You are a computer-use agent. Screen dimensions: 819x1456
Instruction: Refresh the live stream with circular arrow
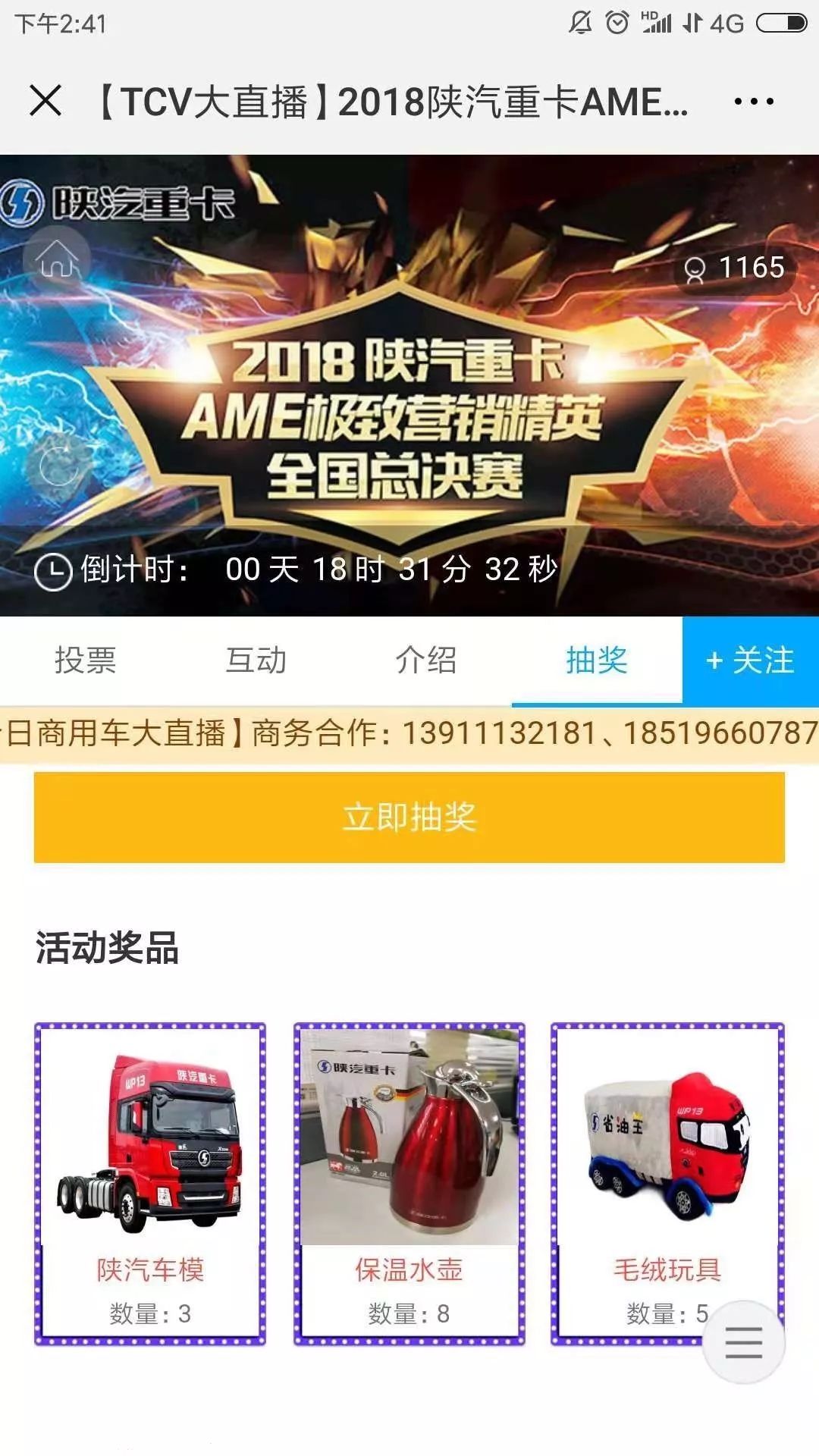click(59, 464)
